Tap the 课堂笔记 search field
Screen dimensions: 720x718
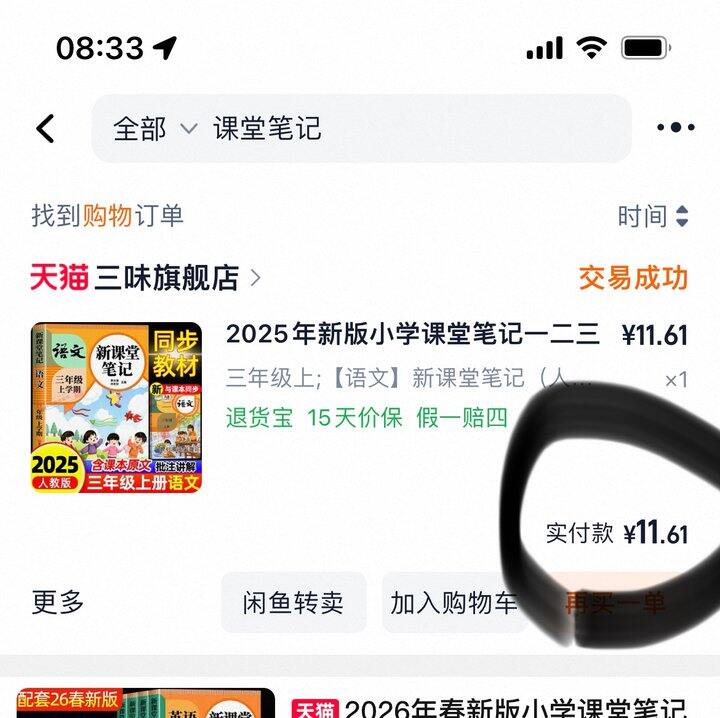point(400,128)
